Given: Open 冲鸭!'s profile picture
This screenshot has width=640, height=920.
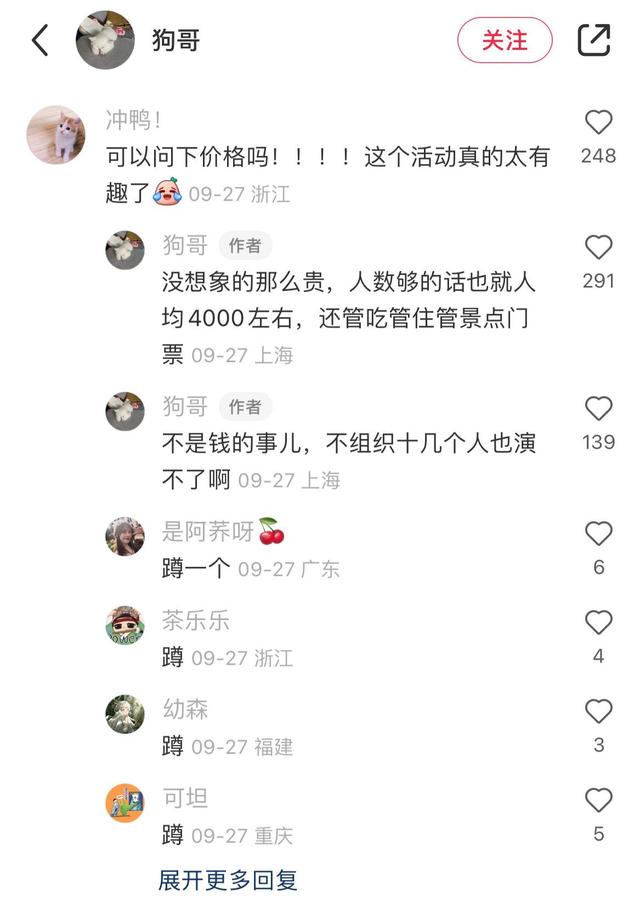Looking at the screenshot, I should (x=55, y=134).
